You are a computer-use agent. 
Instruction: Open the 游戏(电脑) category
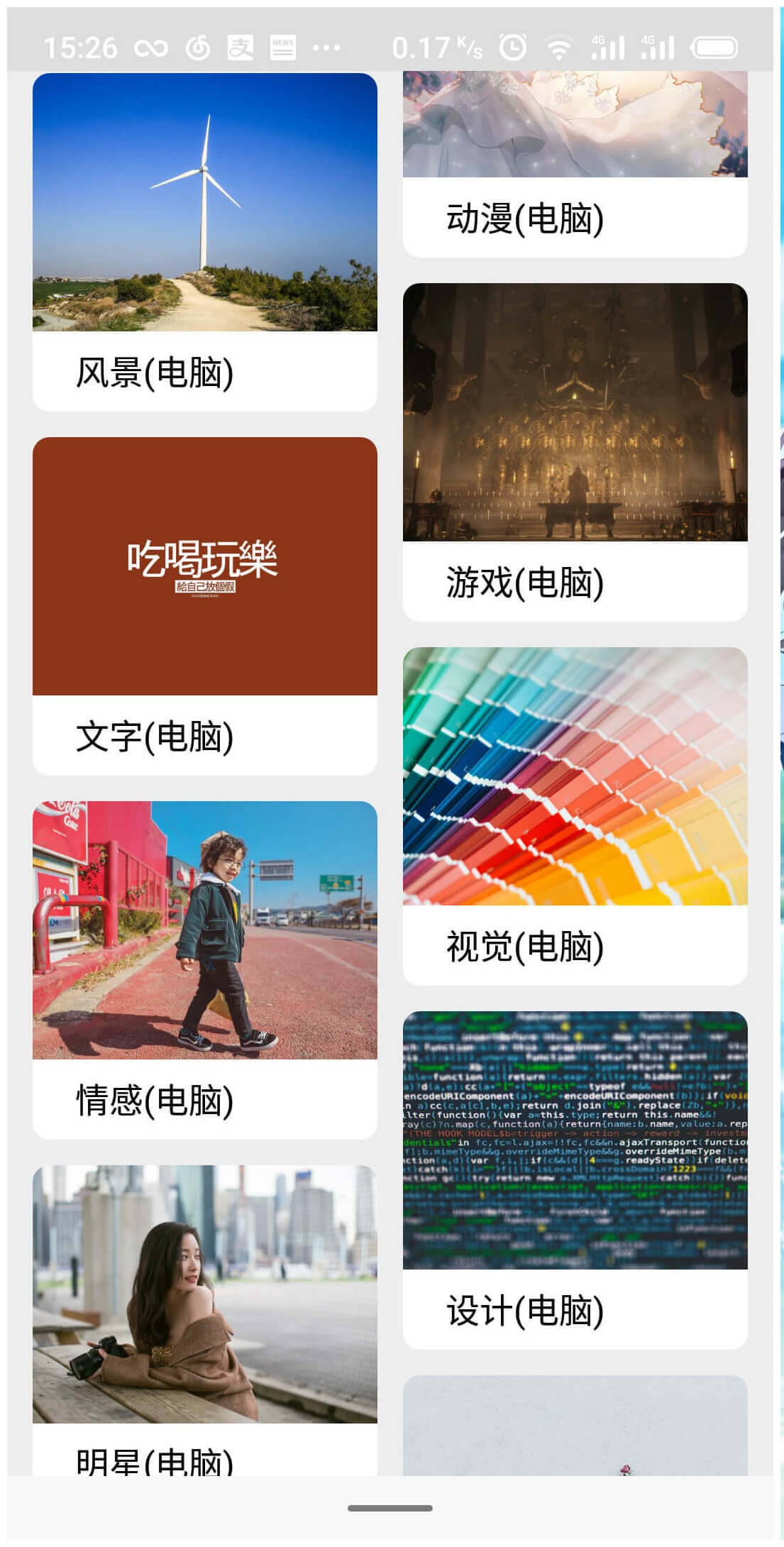pyautogui.click(x=575, y=452)
